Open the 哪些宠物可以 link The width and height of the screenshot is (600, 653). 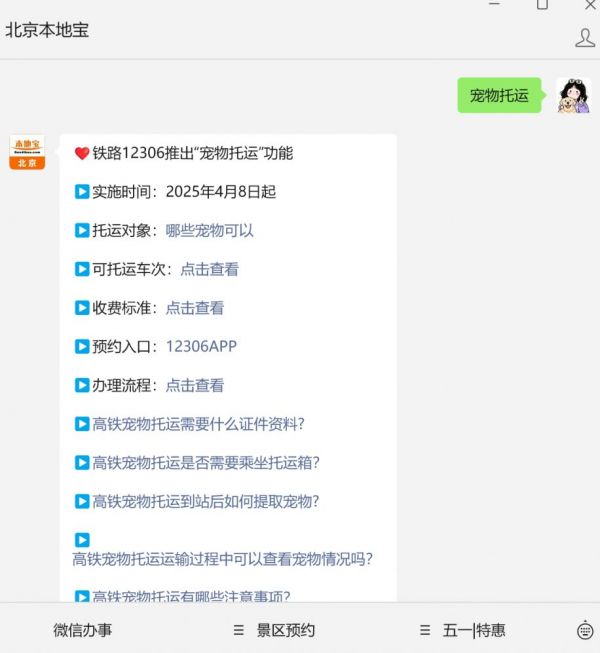[x=210, y=230]
